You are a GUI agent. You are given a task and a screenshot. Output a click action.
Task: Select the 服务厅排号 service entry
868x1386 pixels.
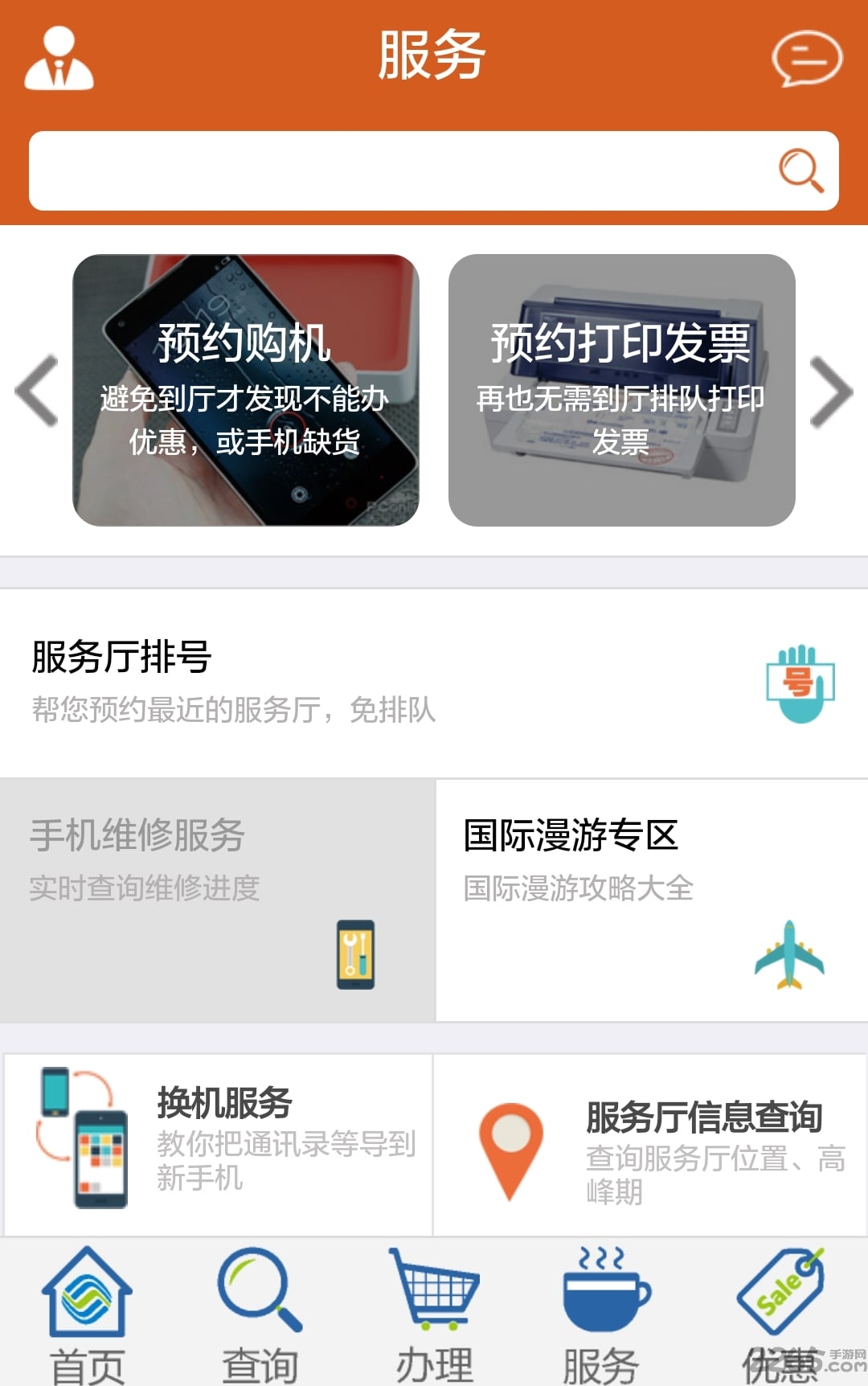tap(321, 679)
